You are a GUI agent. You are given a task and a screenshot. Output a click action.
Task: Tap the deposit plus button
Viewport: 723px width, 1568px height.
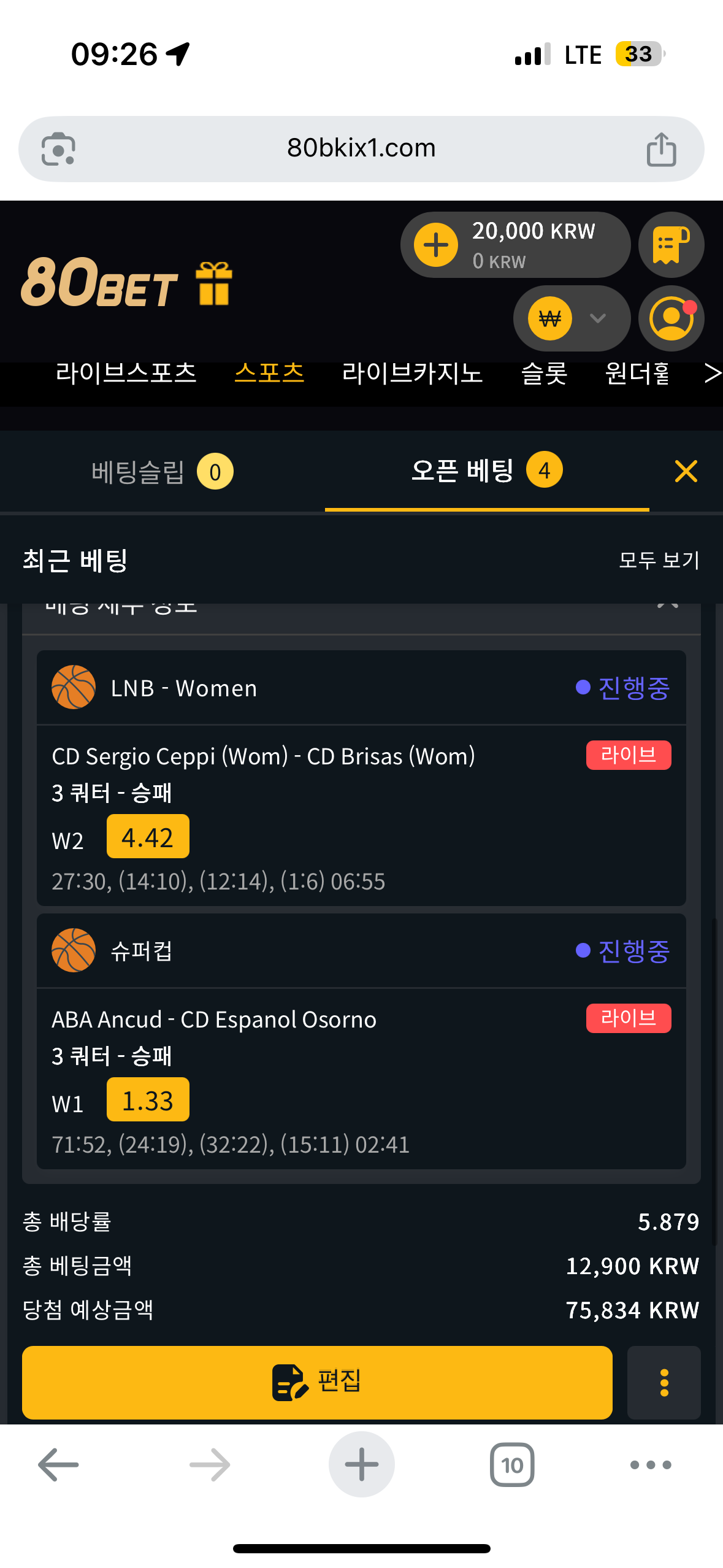(436, 245)
